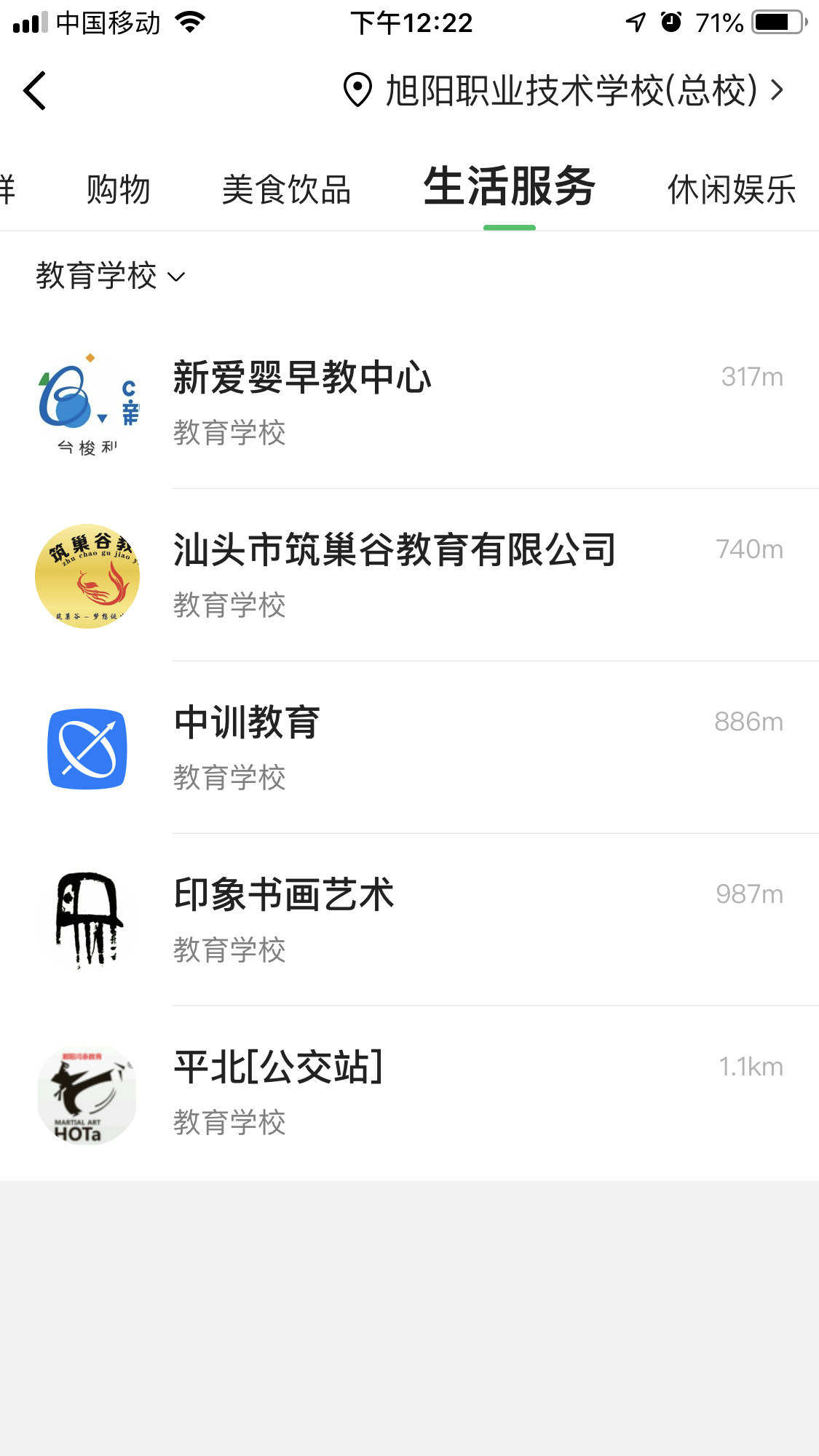The width and height of the screenshot is (819, 1456).
Task: Open 中训教育 listing
Action: pos(409,748)
